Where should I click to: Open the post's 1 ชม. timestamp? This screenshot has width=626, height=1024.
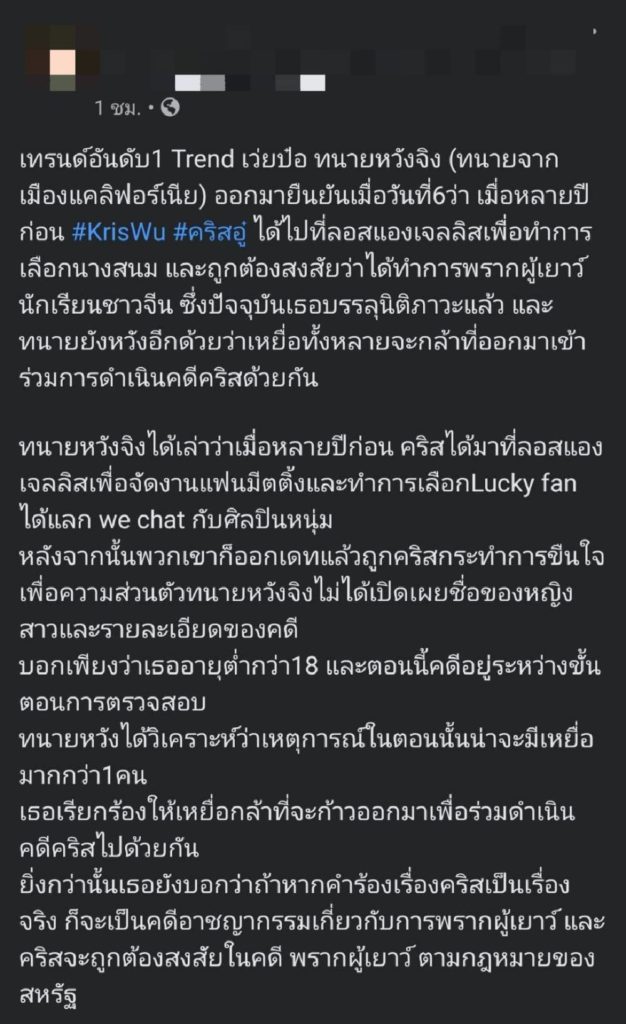[116, 106]
